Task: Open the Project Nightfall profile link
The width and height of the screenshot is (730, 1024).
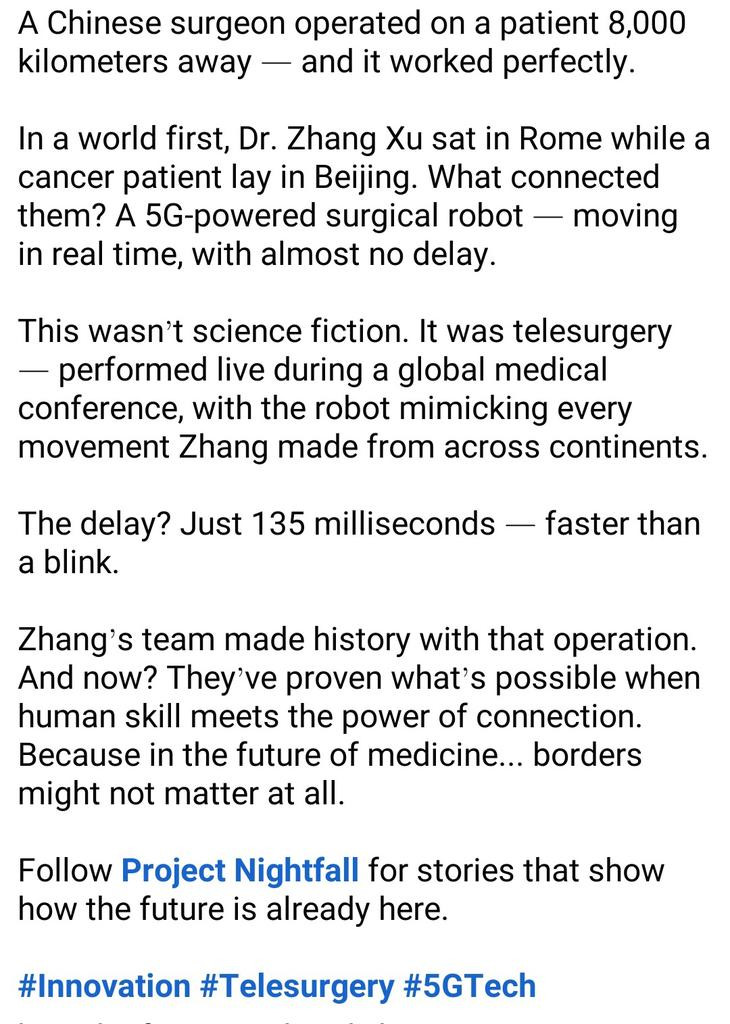Action: point(240,871)
